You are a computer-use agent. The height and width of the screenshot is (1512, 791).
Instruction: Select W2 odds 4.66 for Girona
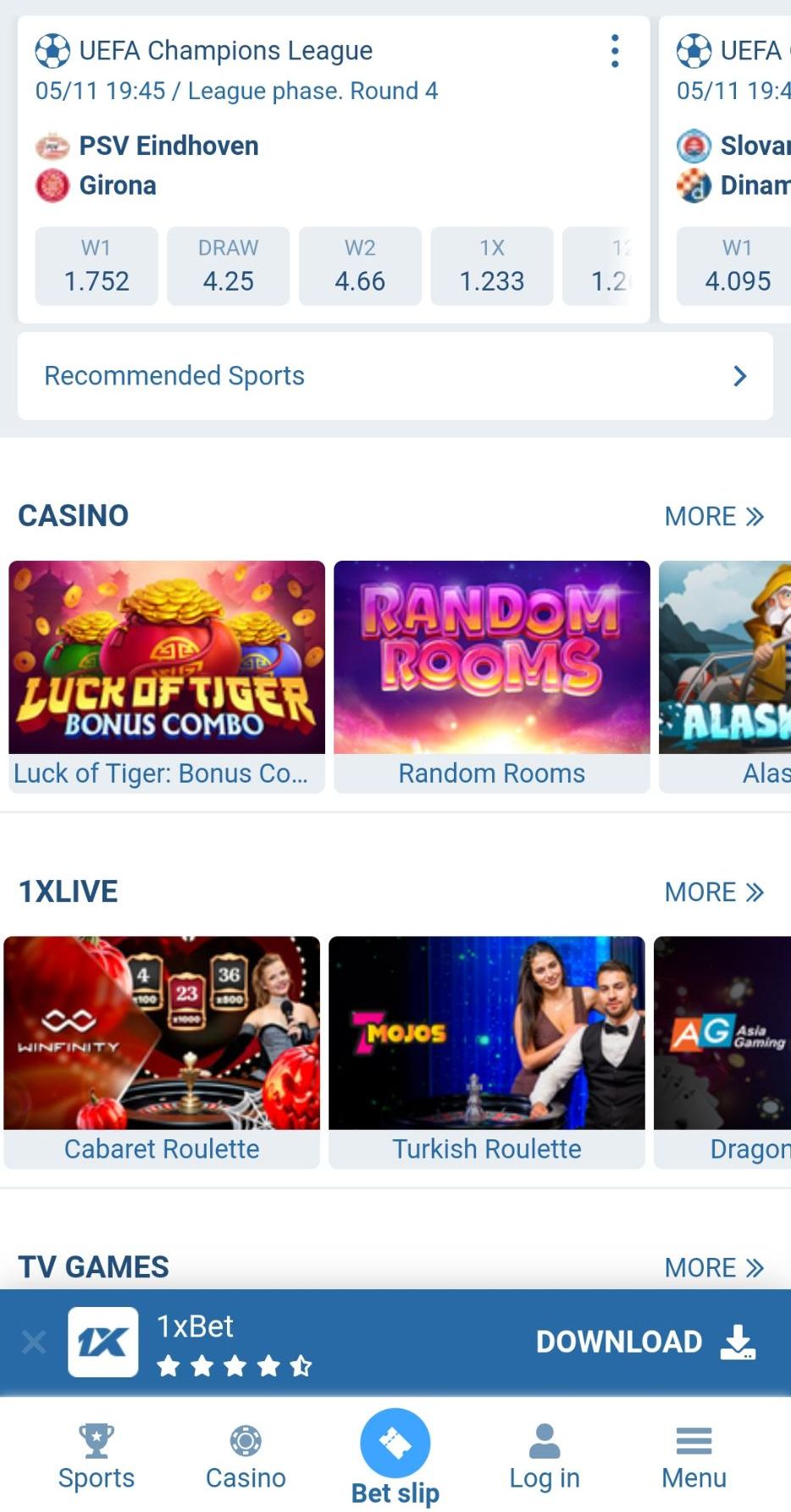coord(360,266)
